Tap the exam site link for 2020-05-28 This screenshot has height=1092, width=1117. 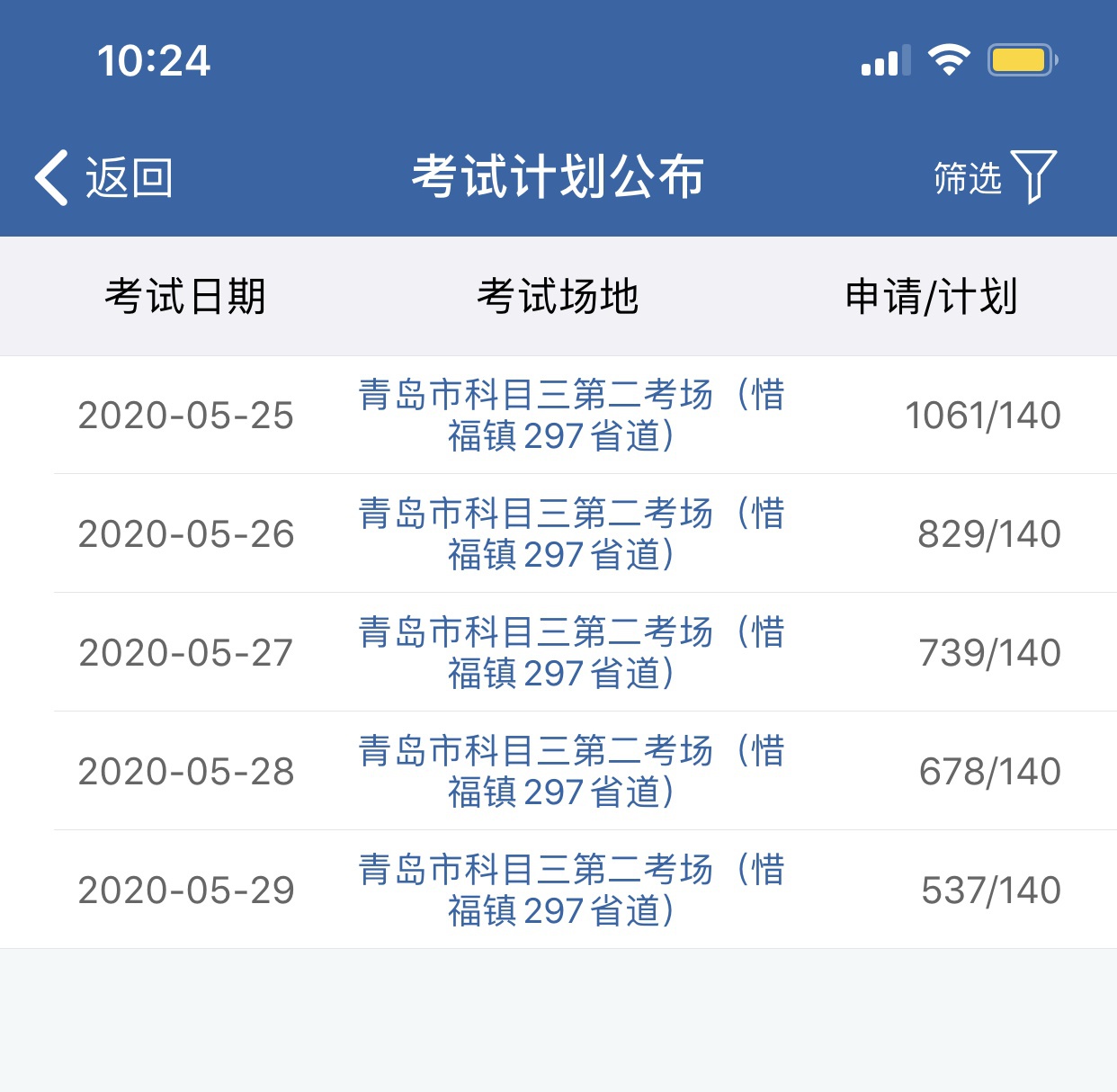(570, 771)
